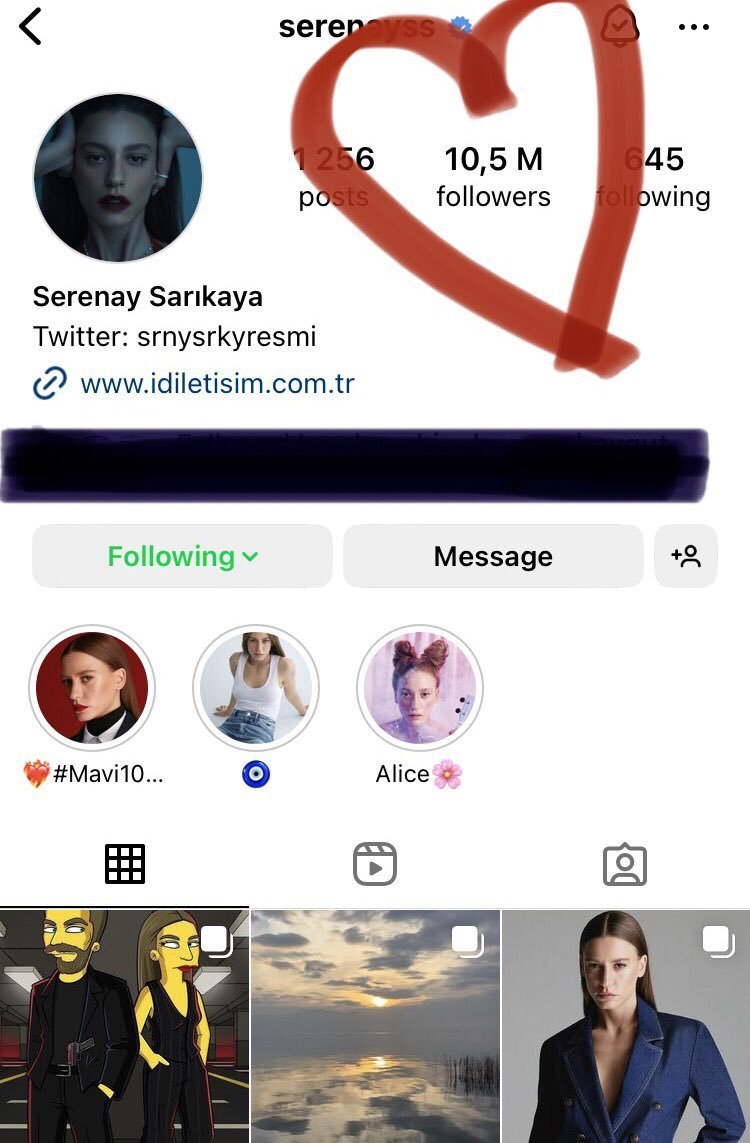Open the #Mavi10 story highlight

pyautogui.click(x=92, y=688)
